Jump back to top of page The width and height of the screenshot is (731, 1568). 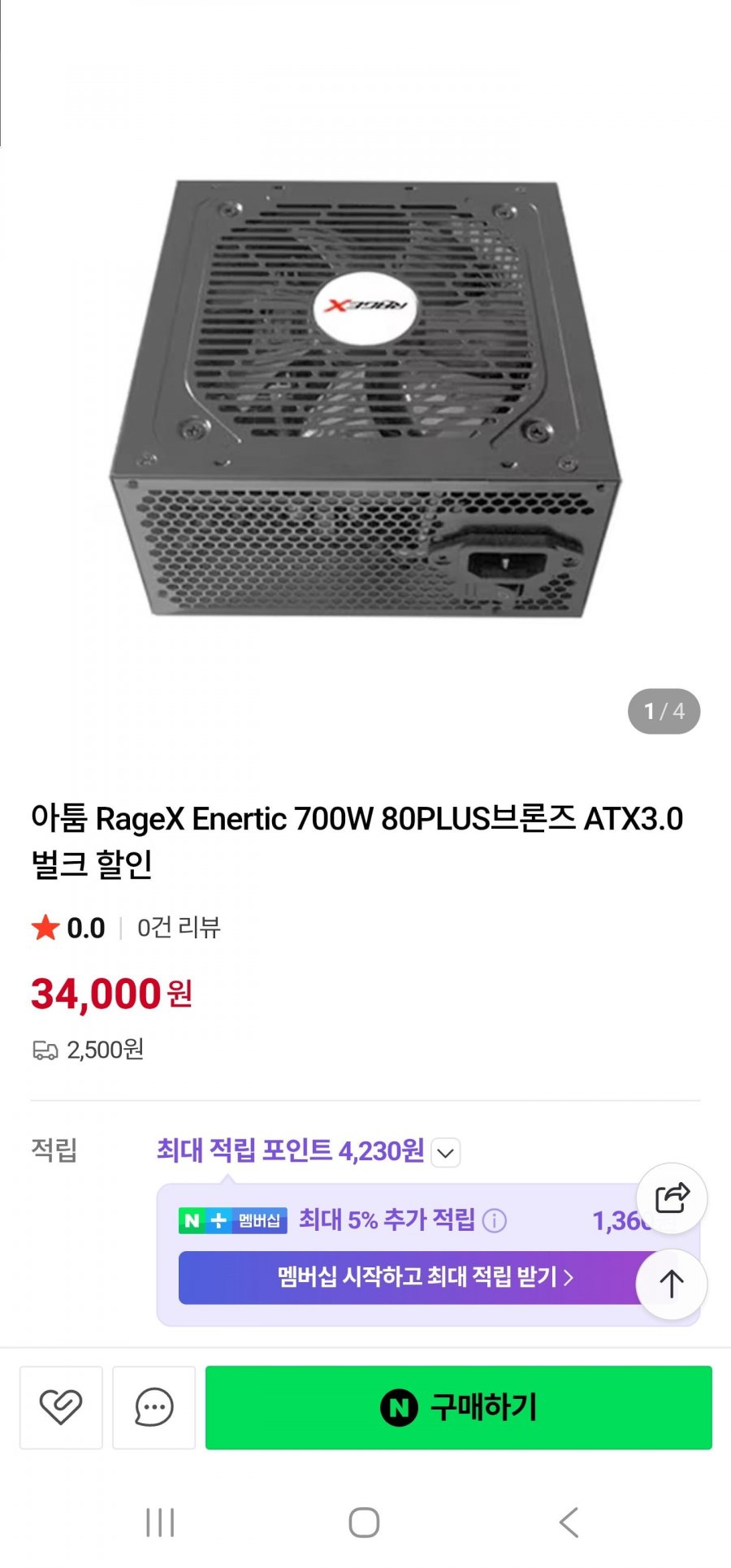coord(671,1284)
